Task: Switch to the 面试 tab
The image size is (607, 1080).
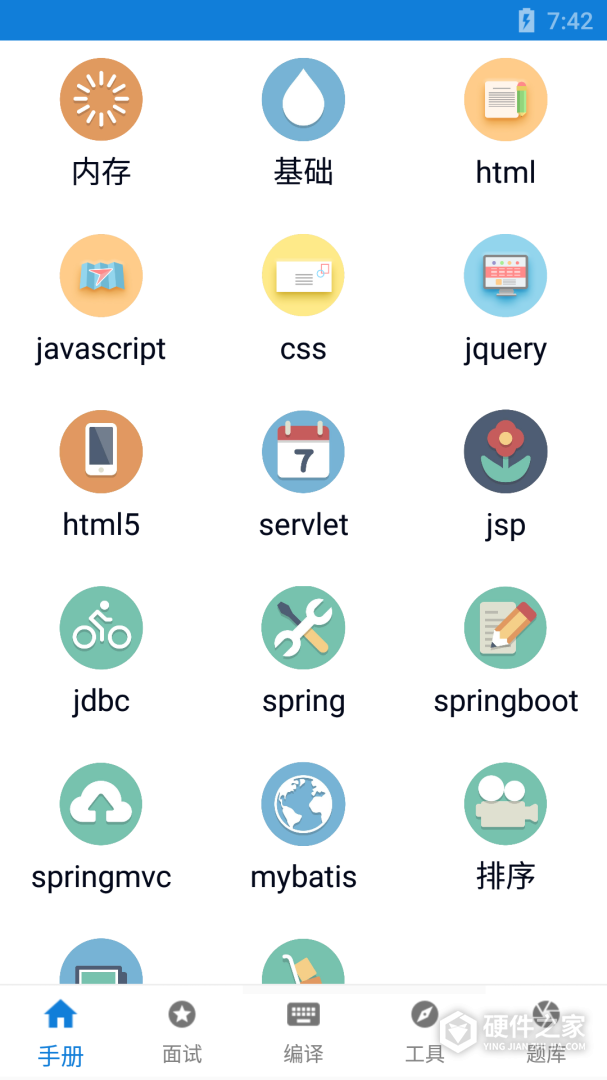Action: point(182,1032)
